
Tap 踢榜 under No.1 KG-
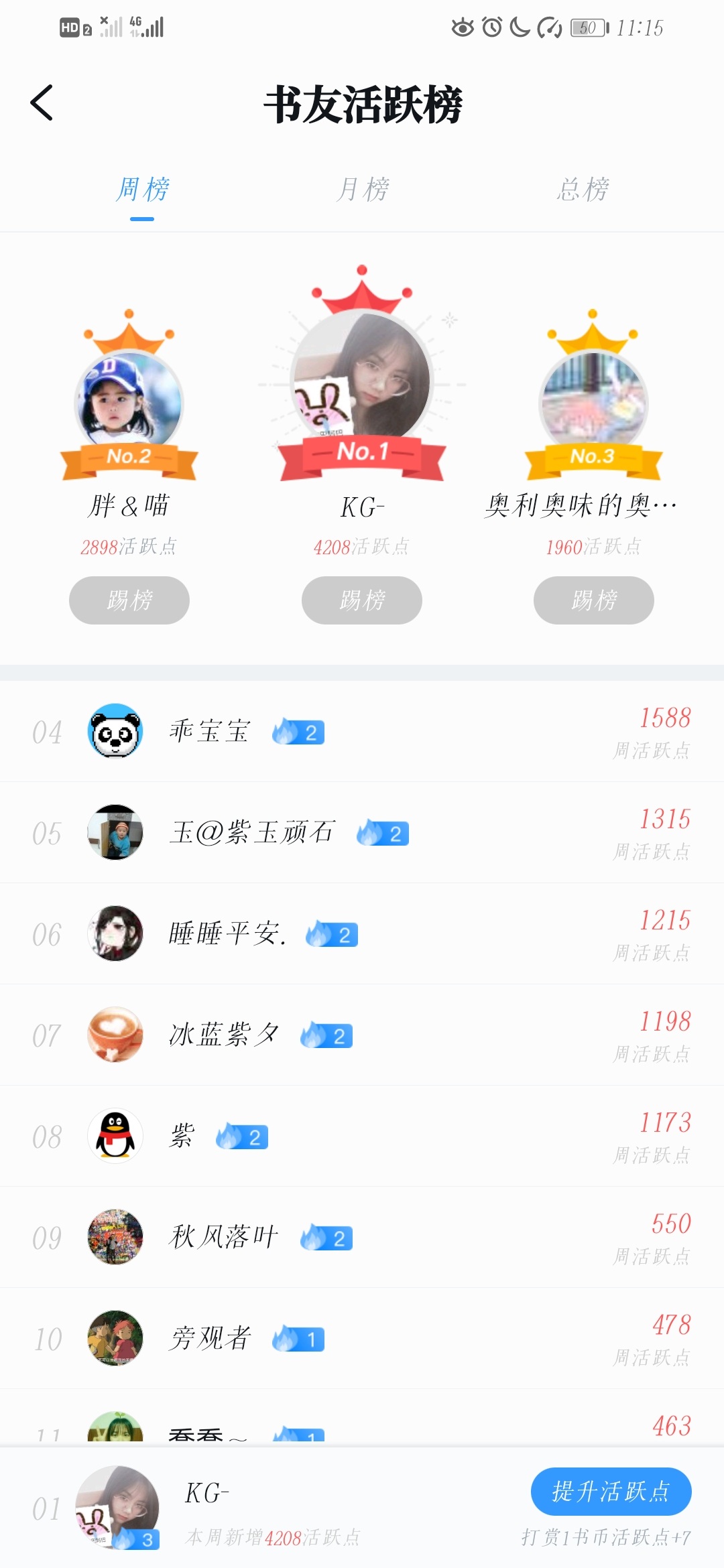pos(362,600)
